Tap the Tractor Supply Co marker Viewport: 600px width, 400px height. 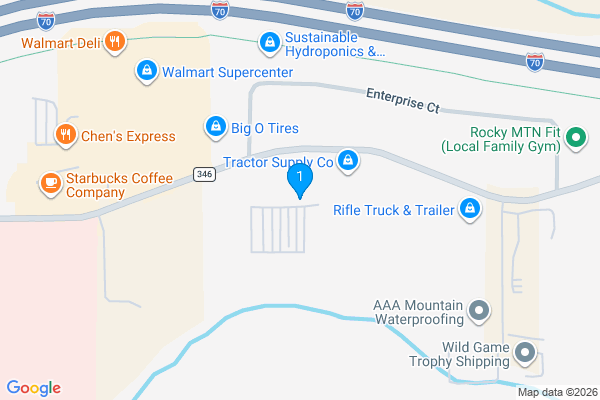click(x=348, y=160)
